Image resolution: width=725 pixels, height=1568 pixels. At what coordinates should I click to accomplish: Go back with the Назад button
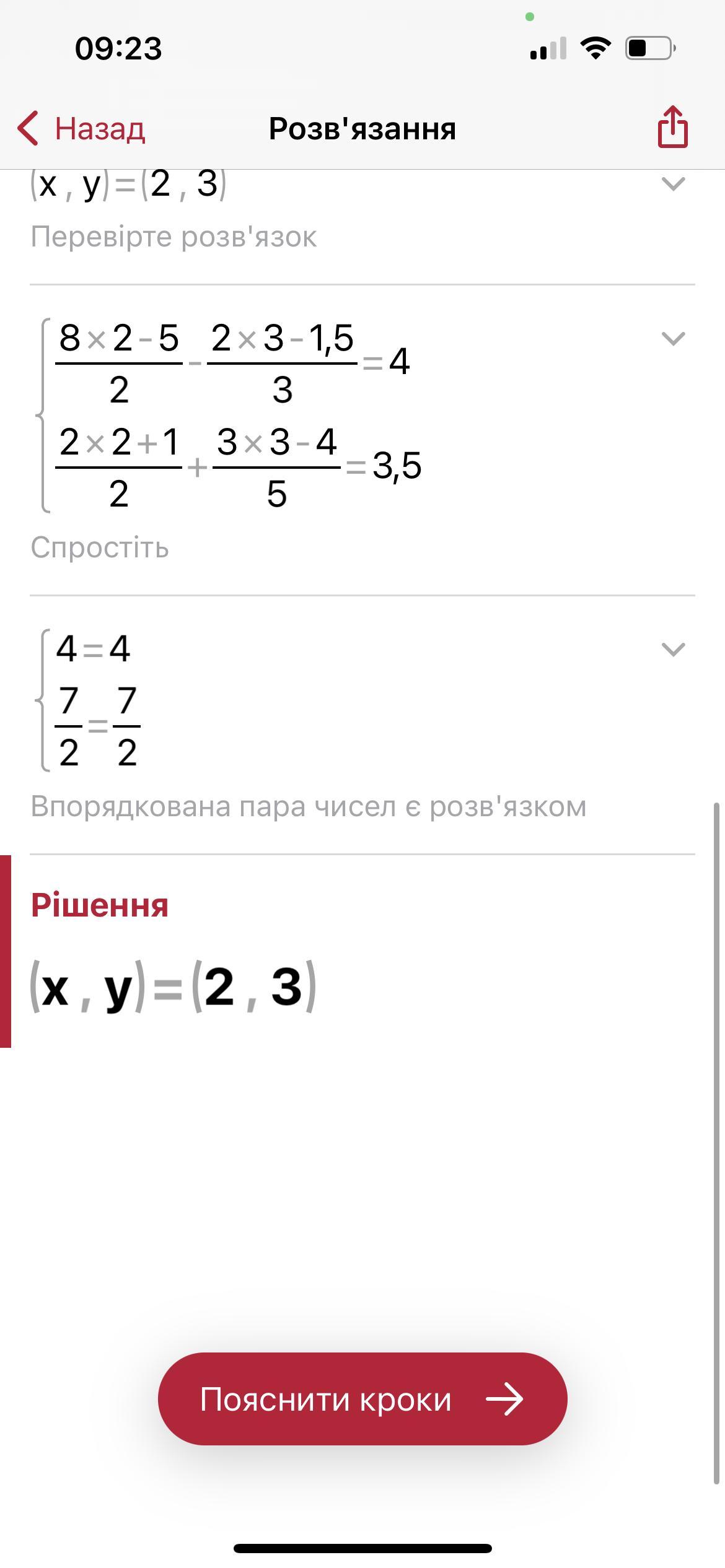point(81,129)
